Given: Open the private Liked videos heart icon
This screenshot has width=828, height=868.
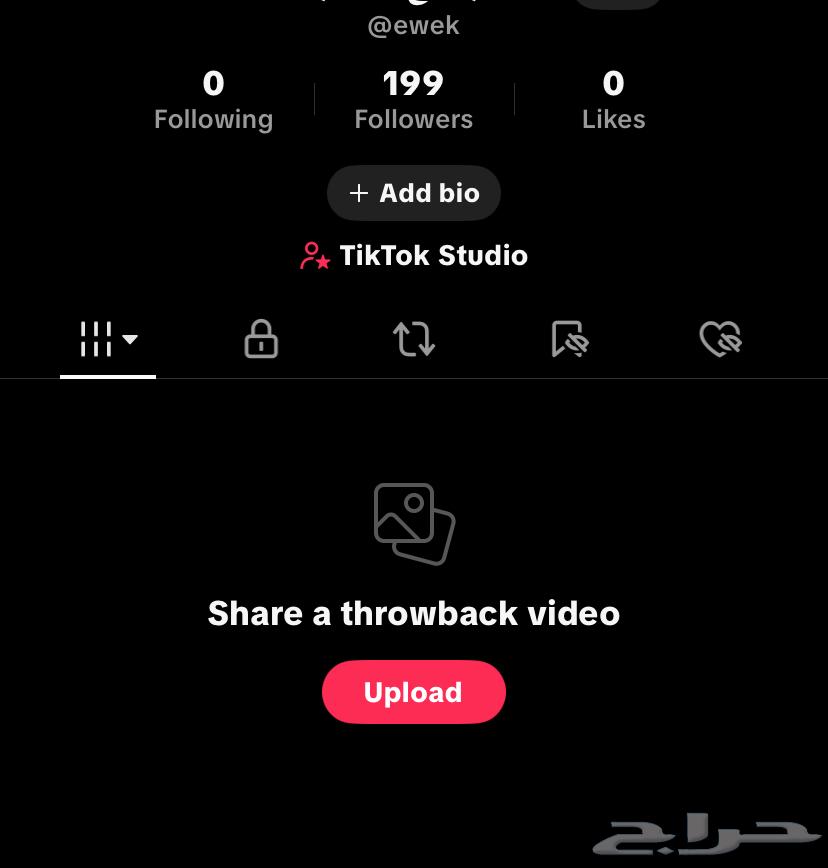Looking at the screenshot, I should 720,339.
